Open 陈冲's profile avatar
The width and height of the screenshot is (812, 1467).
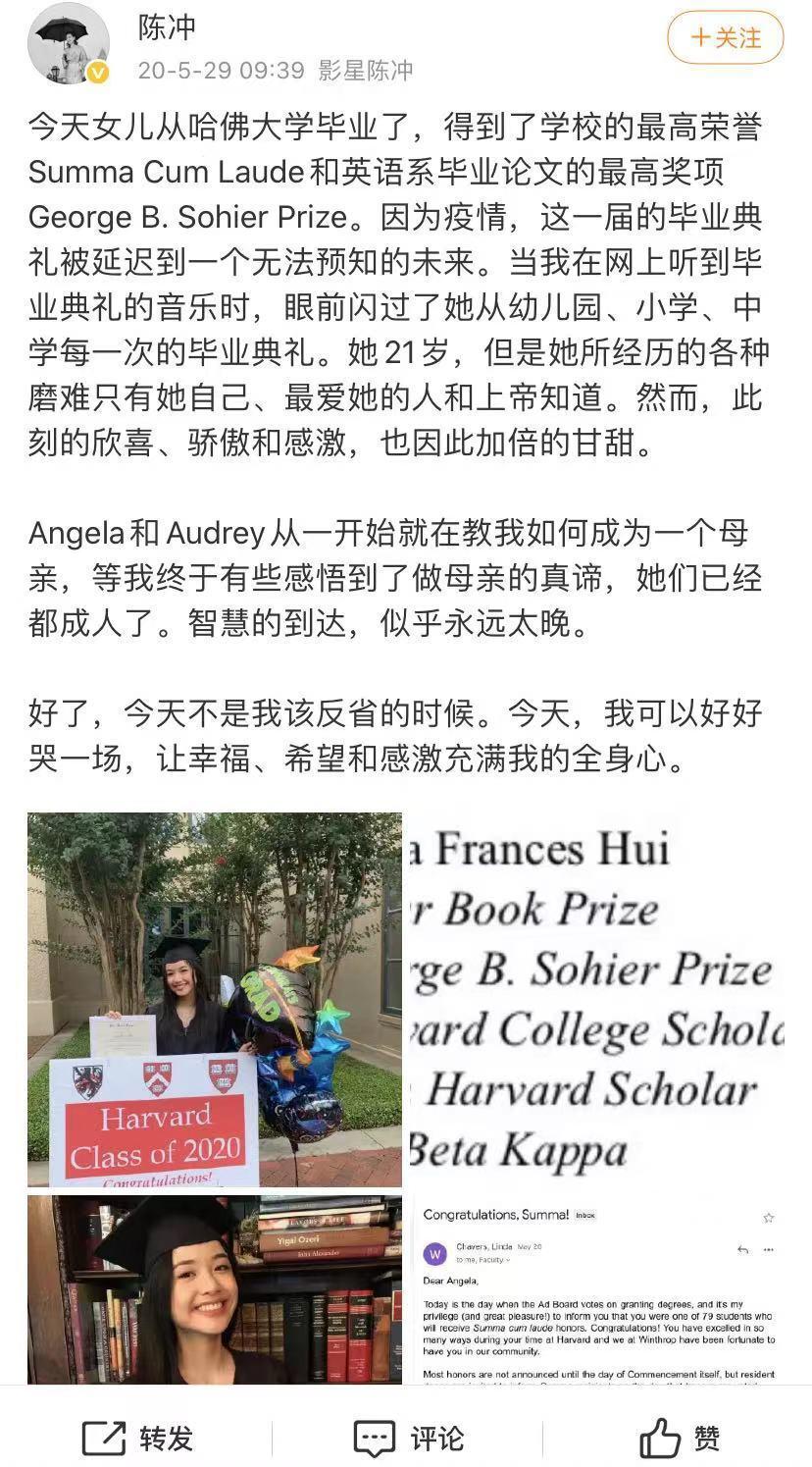[x=68, y=42]
